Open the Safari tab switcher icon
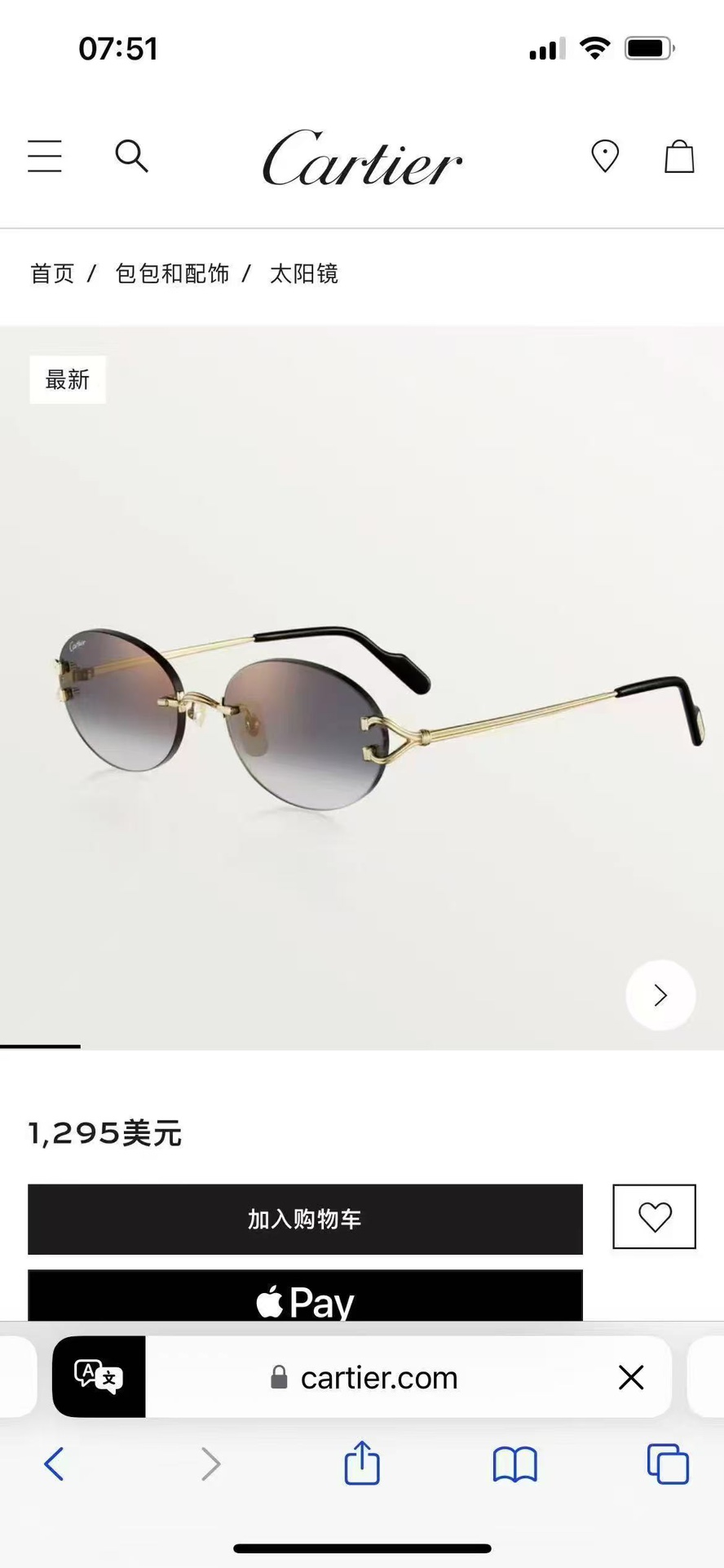This screenshot has height=1568, width=724. (666, 1464)
